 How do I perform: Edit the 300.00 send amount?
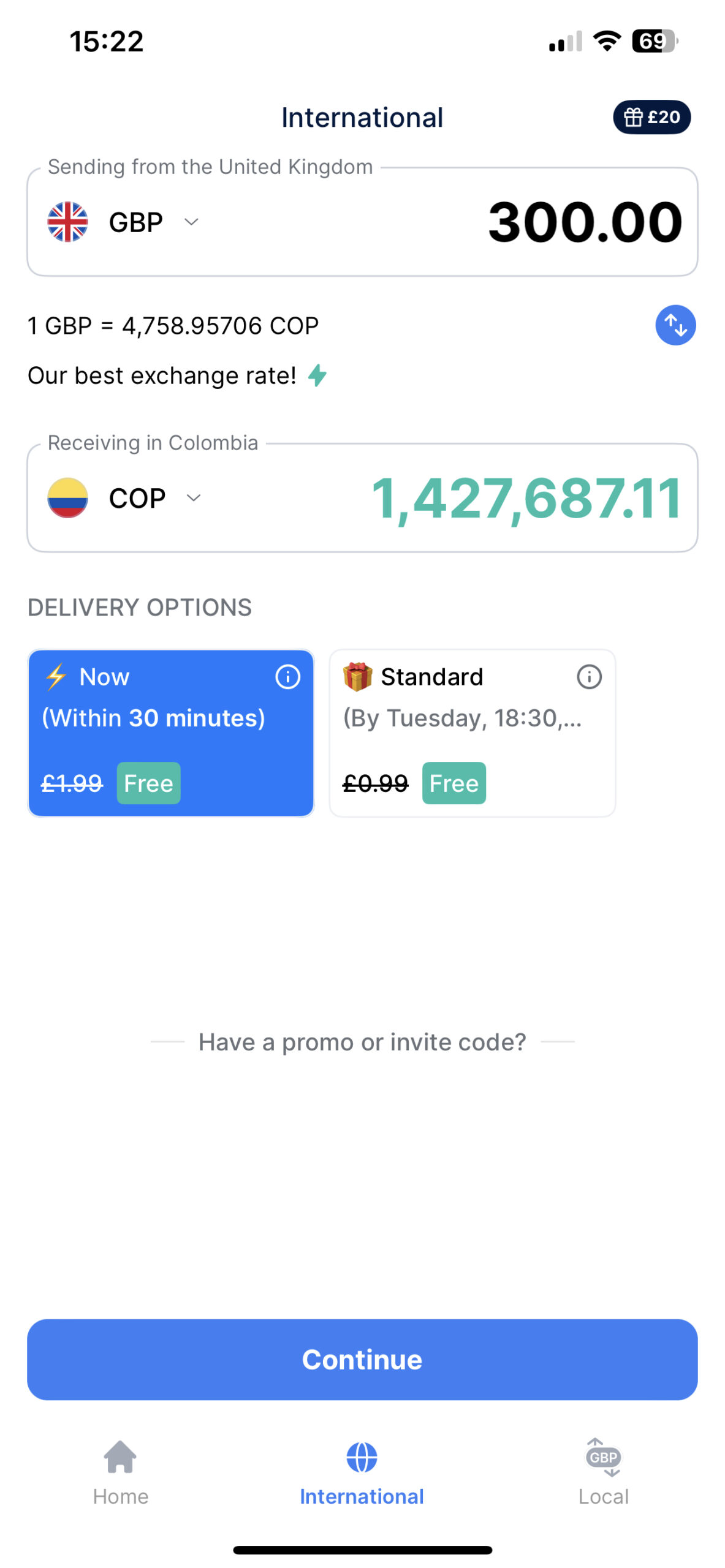point(584,222)
